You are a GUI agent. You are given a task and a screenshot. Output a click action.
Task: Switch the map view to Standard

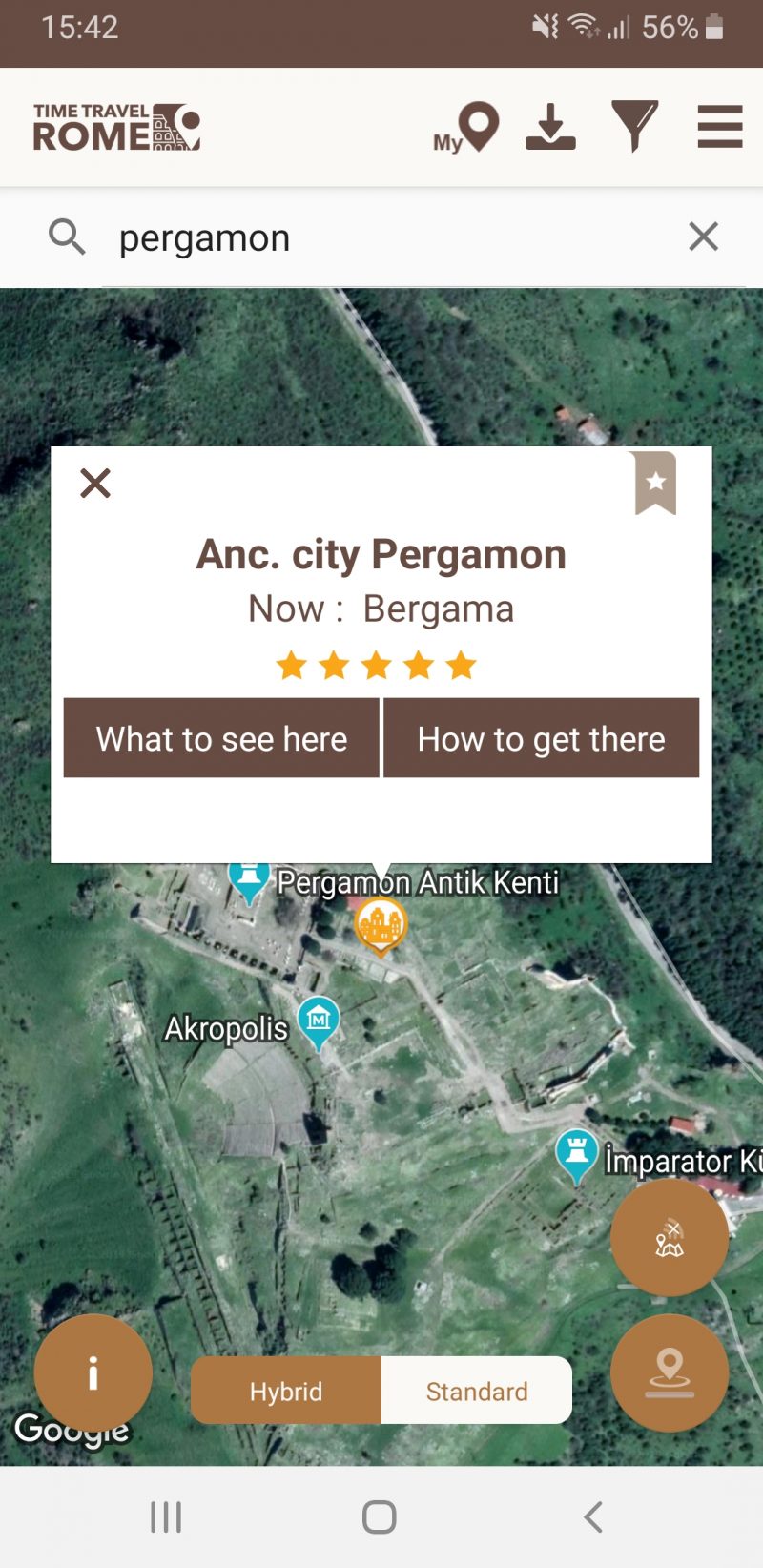(476, 1391)
